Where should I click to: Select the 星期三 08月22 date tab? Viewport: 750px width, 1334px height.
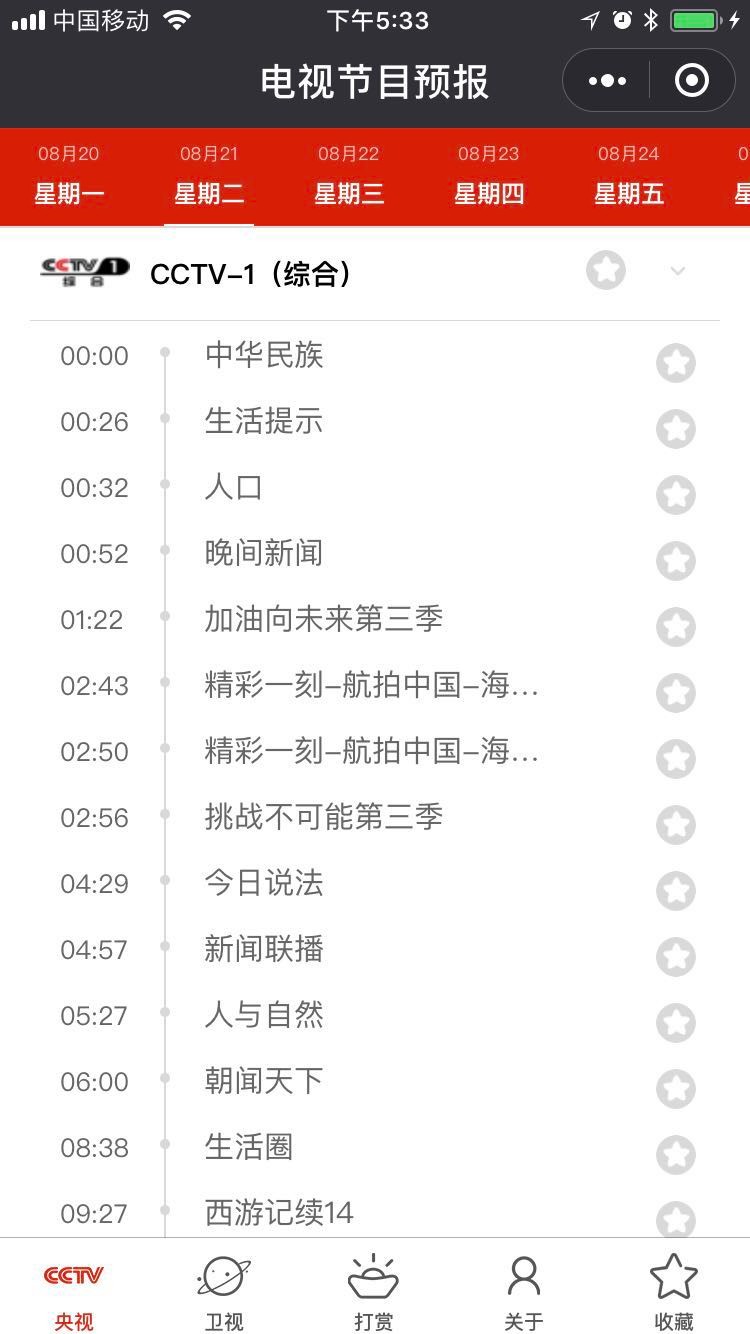[x=349, y=175]
